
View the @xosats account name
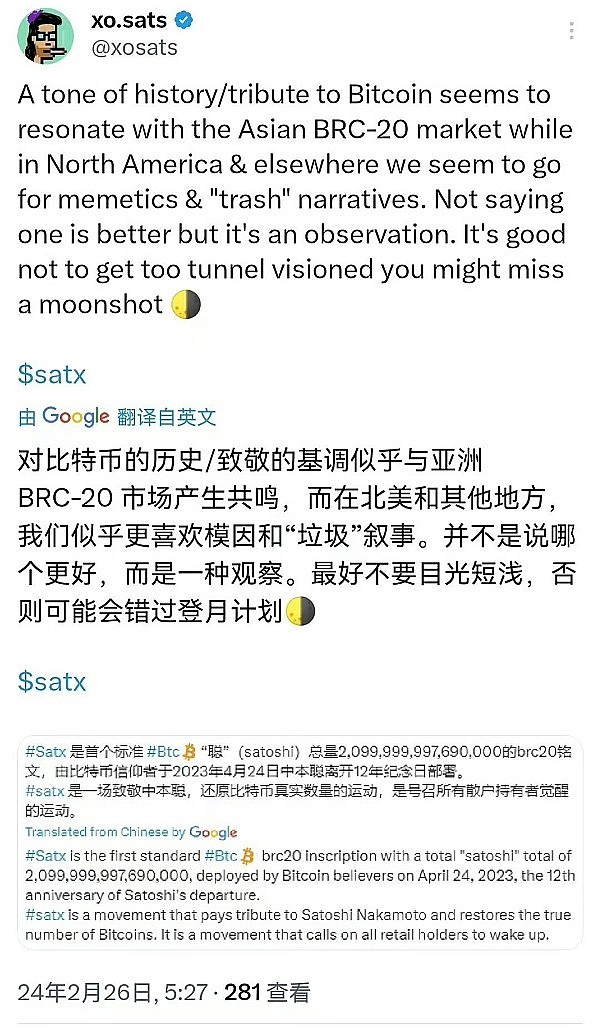pyautogui.click(x=135, y=48)
